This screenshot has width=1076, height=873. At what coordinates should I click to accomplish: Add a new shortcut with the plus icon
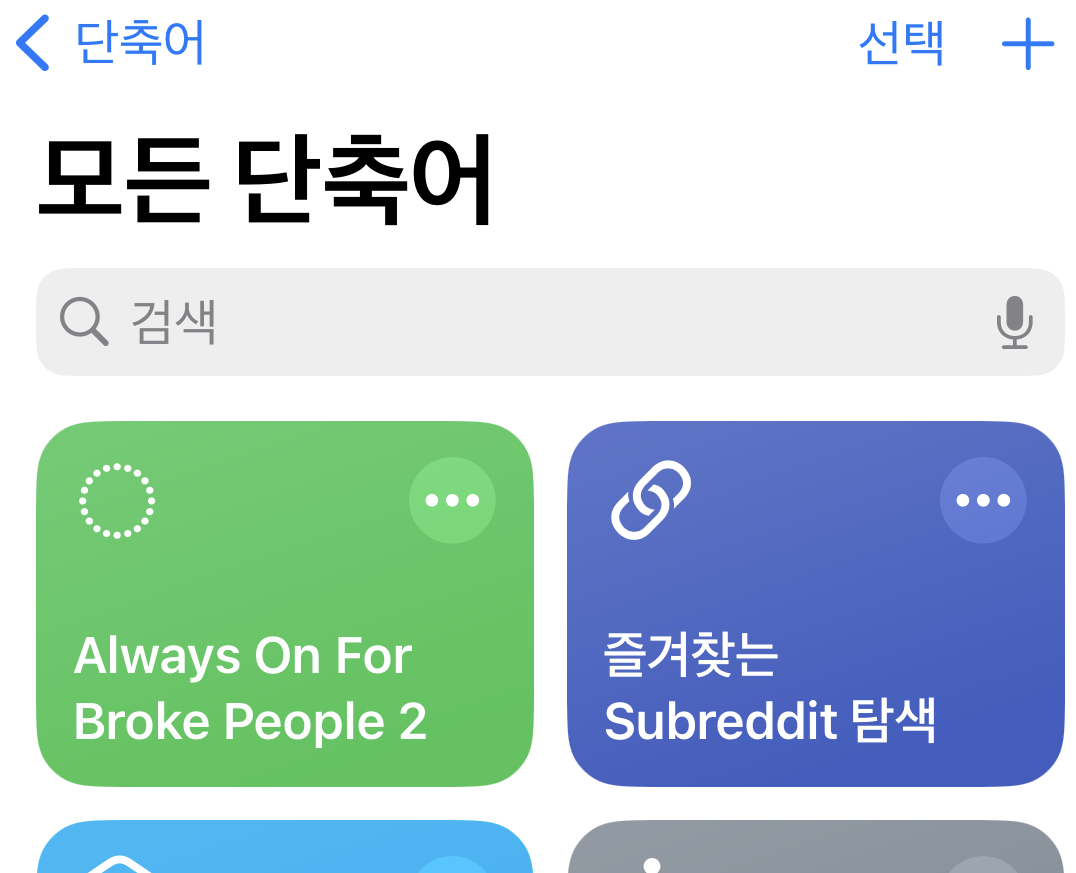[x=1028, y=44]
